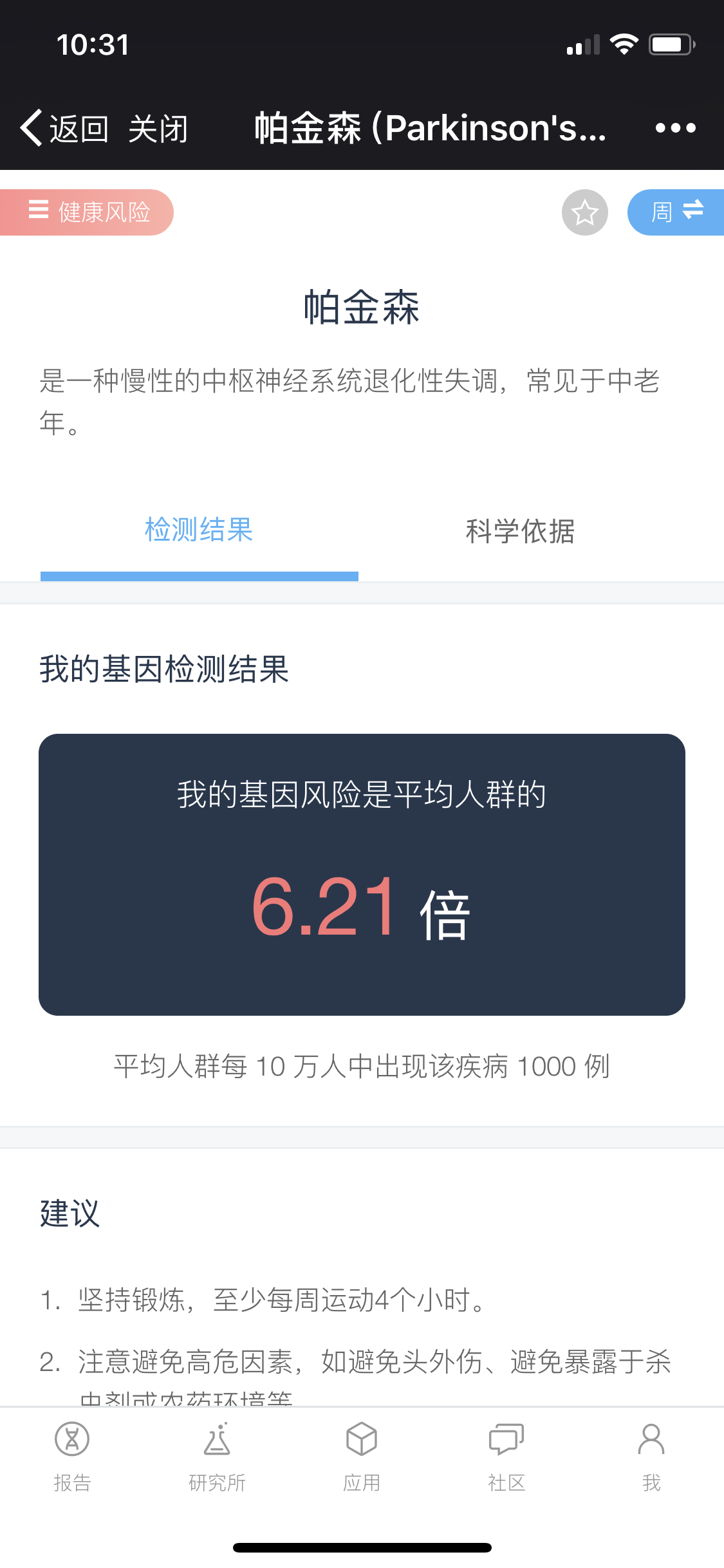The image size is (724, 1568).
Task: Open the 健康风险 category menu
Action: pyautogui.click(x=86, y=212)
